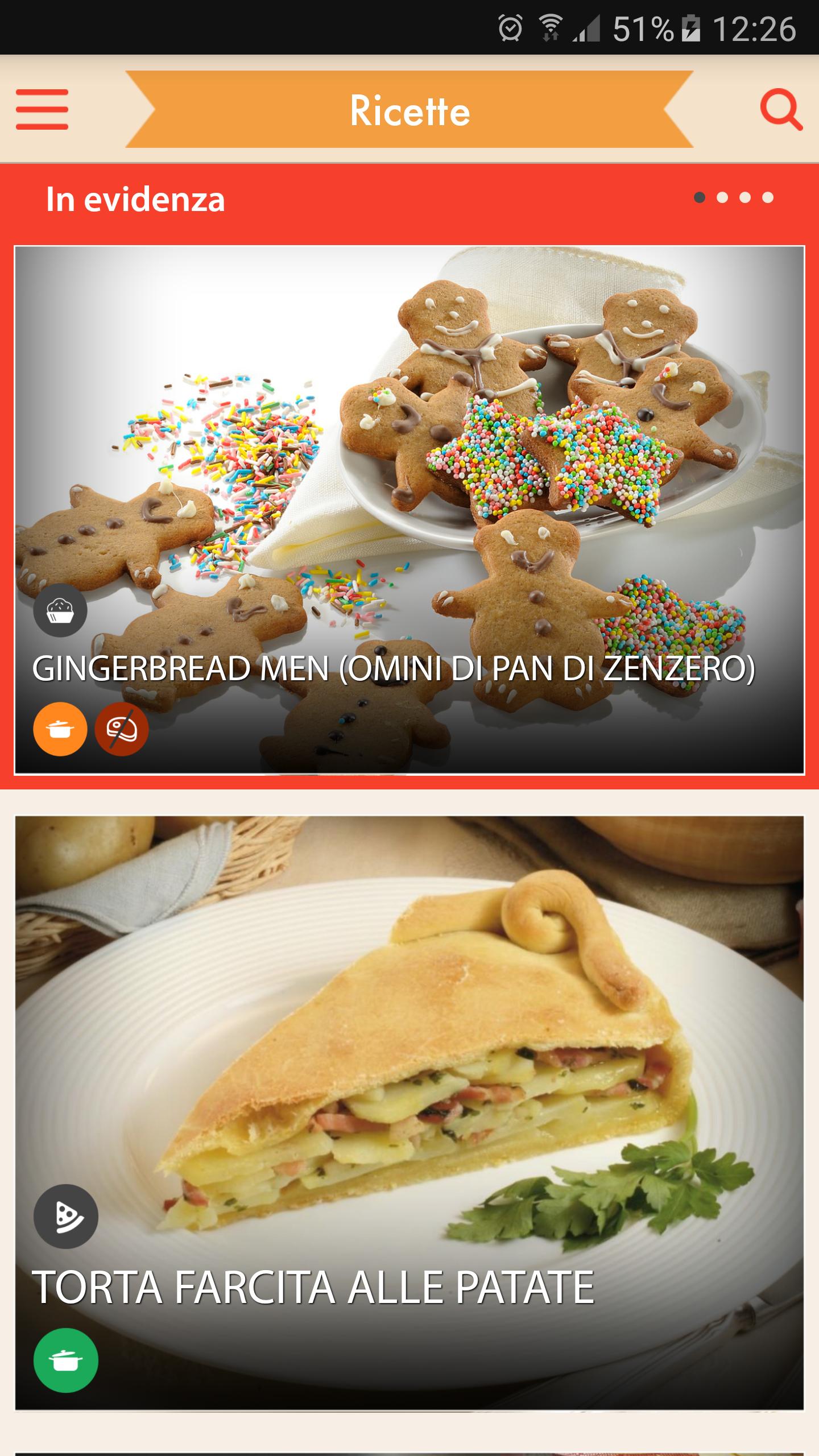Open the hamburger menu
819x1456 pixels.
point(42,109)
